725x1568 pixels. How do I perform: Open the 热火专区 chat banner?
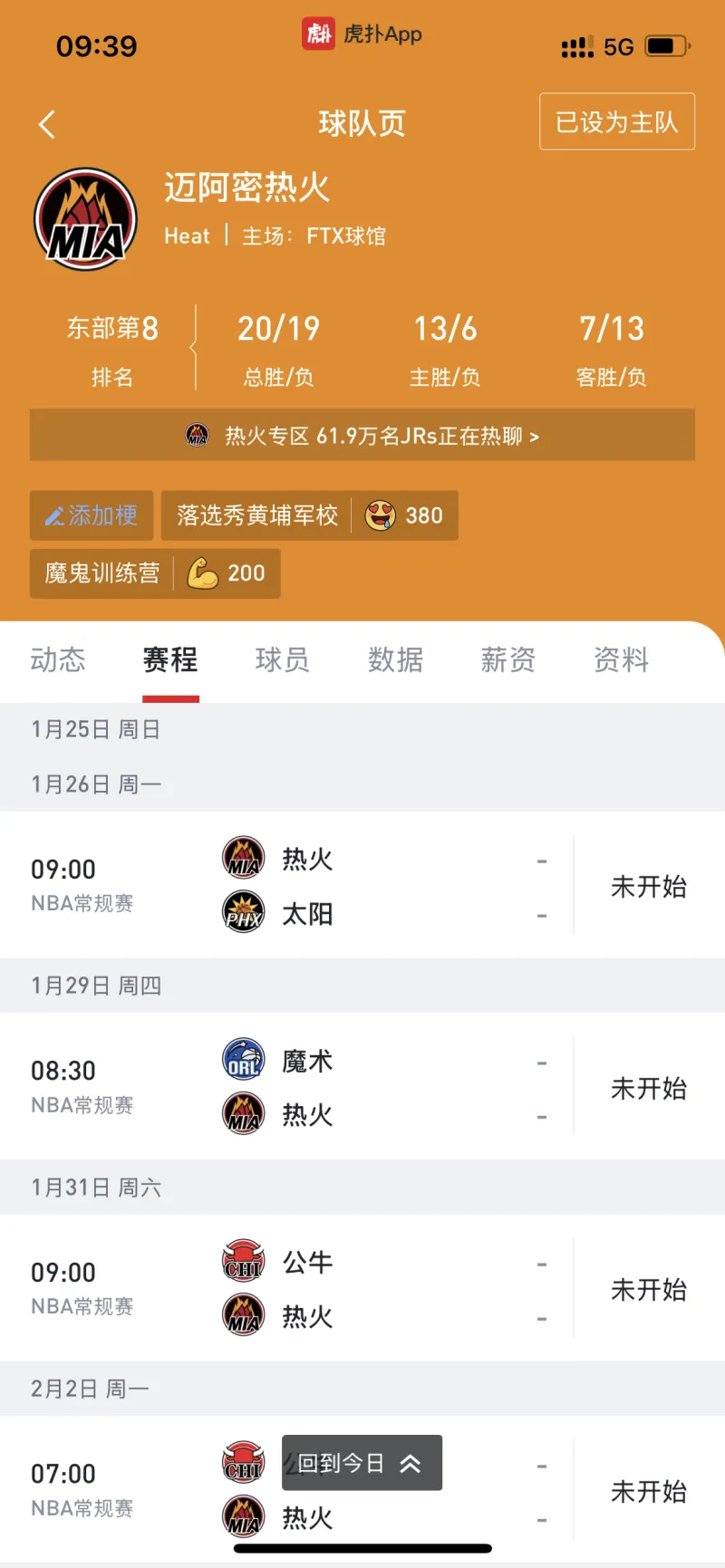coord(362,437)
